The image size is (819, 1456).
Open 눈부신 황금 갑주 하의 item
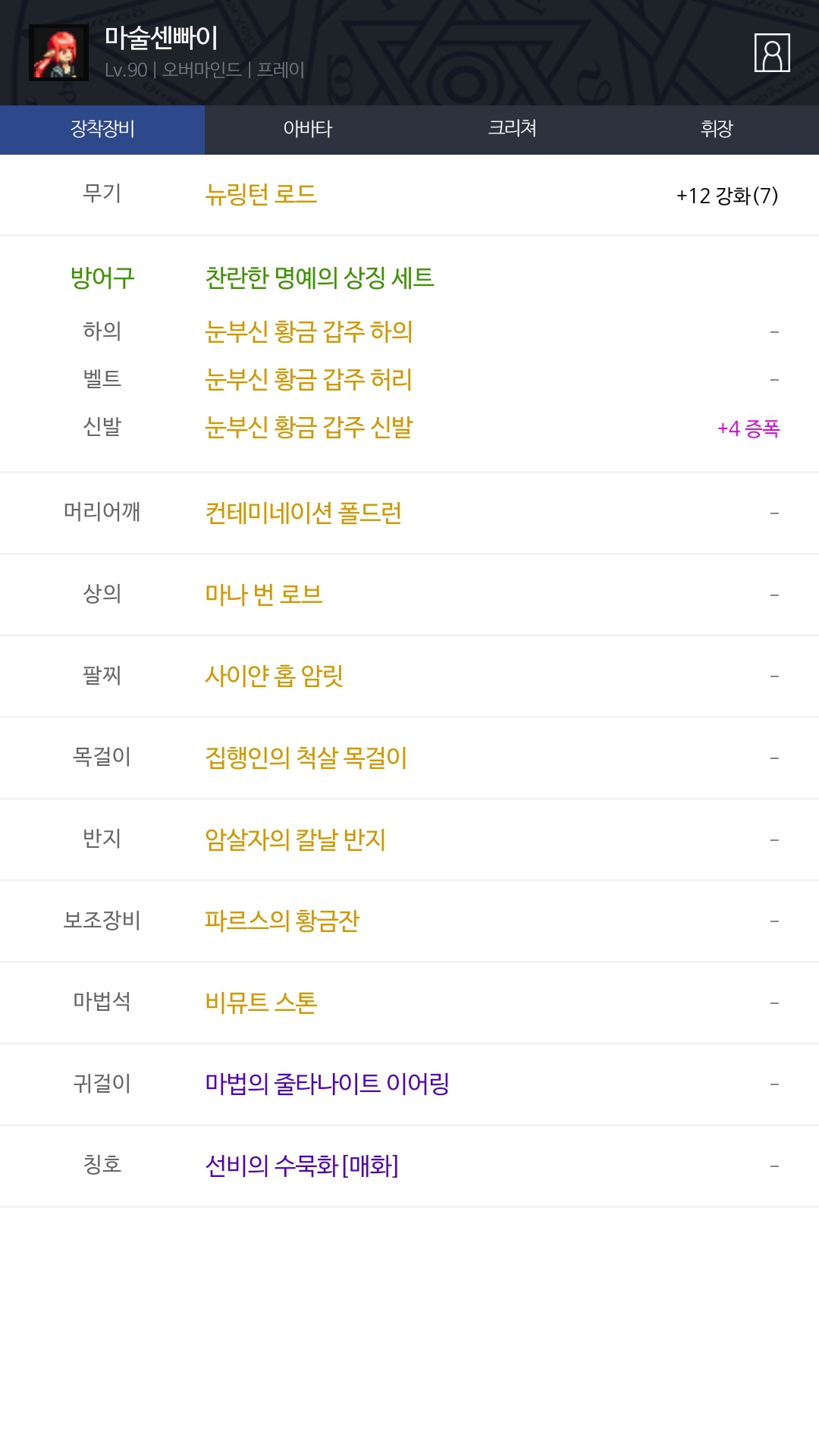[x=309, y=331]
